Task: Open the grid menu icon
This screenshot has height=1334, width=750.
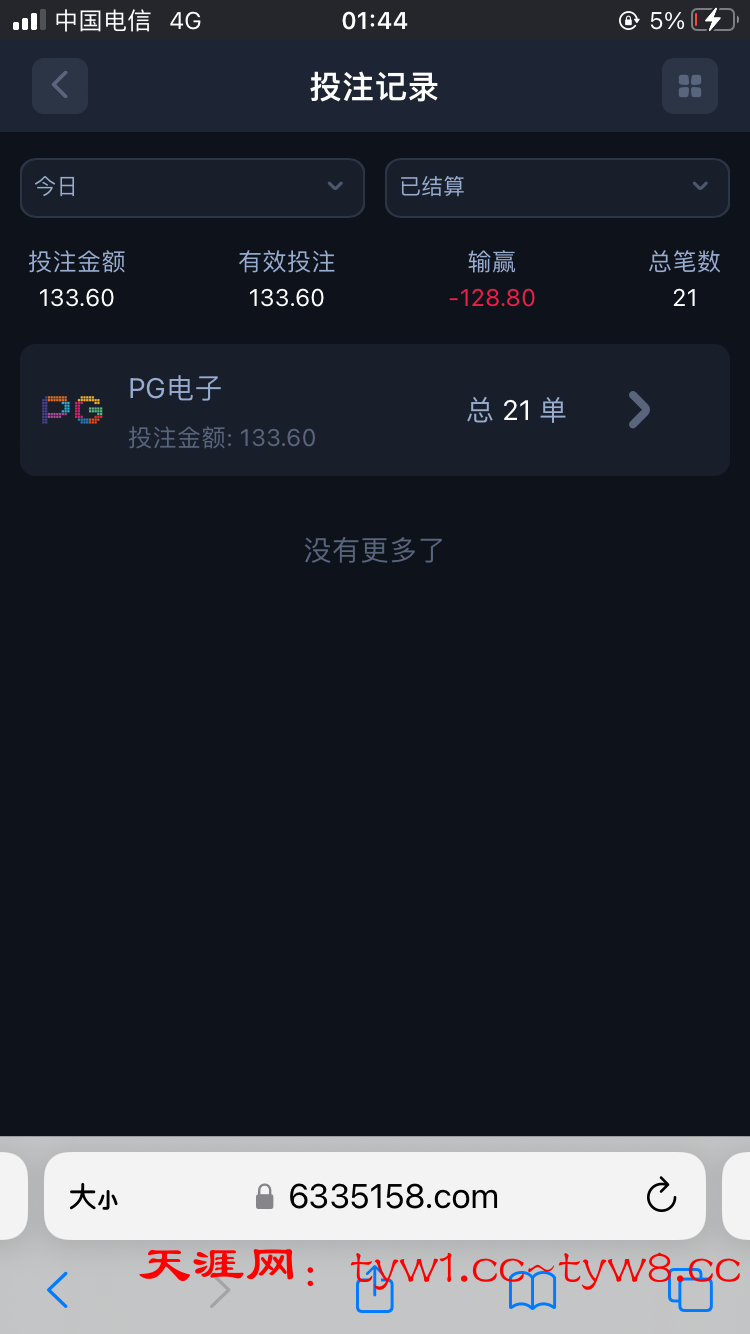Action: [x=690, y=86]
